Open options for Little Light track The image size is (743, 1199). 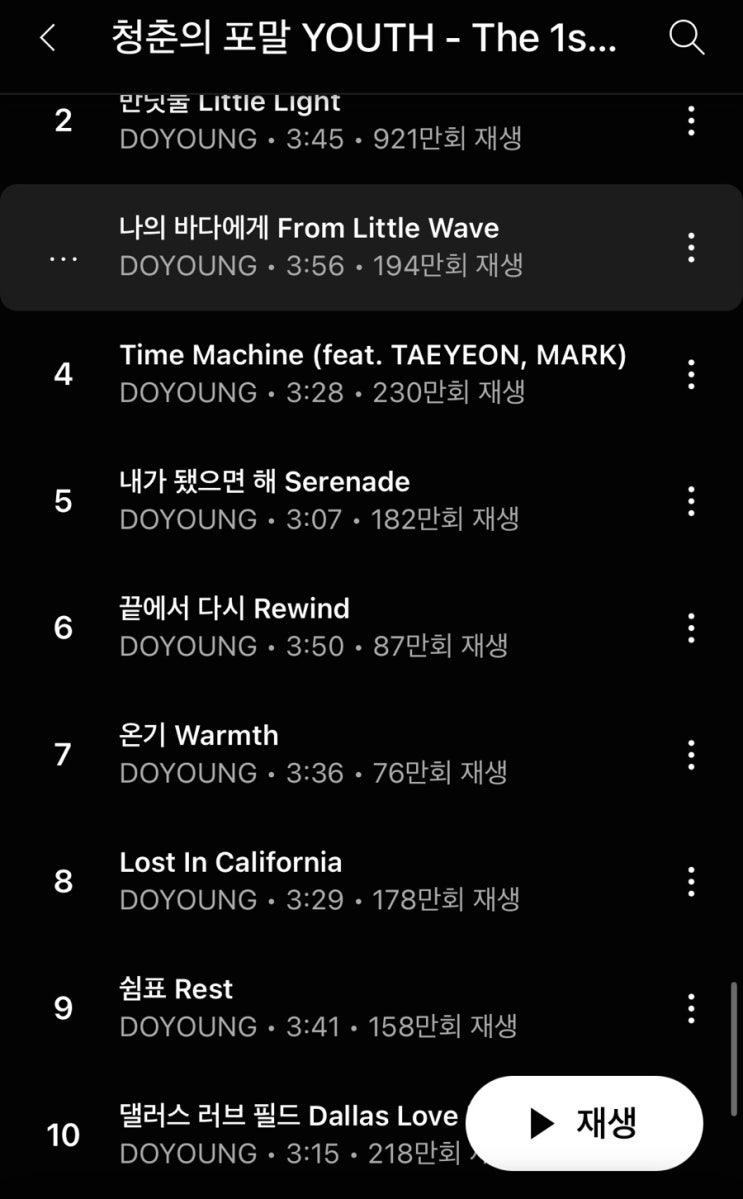tap(691, 121)
